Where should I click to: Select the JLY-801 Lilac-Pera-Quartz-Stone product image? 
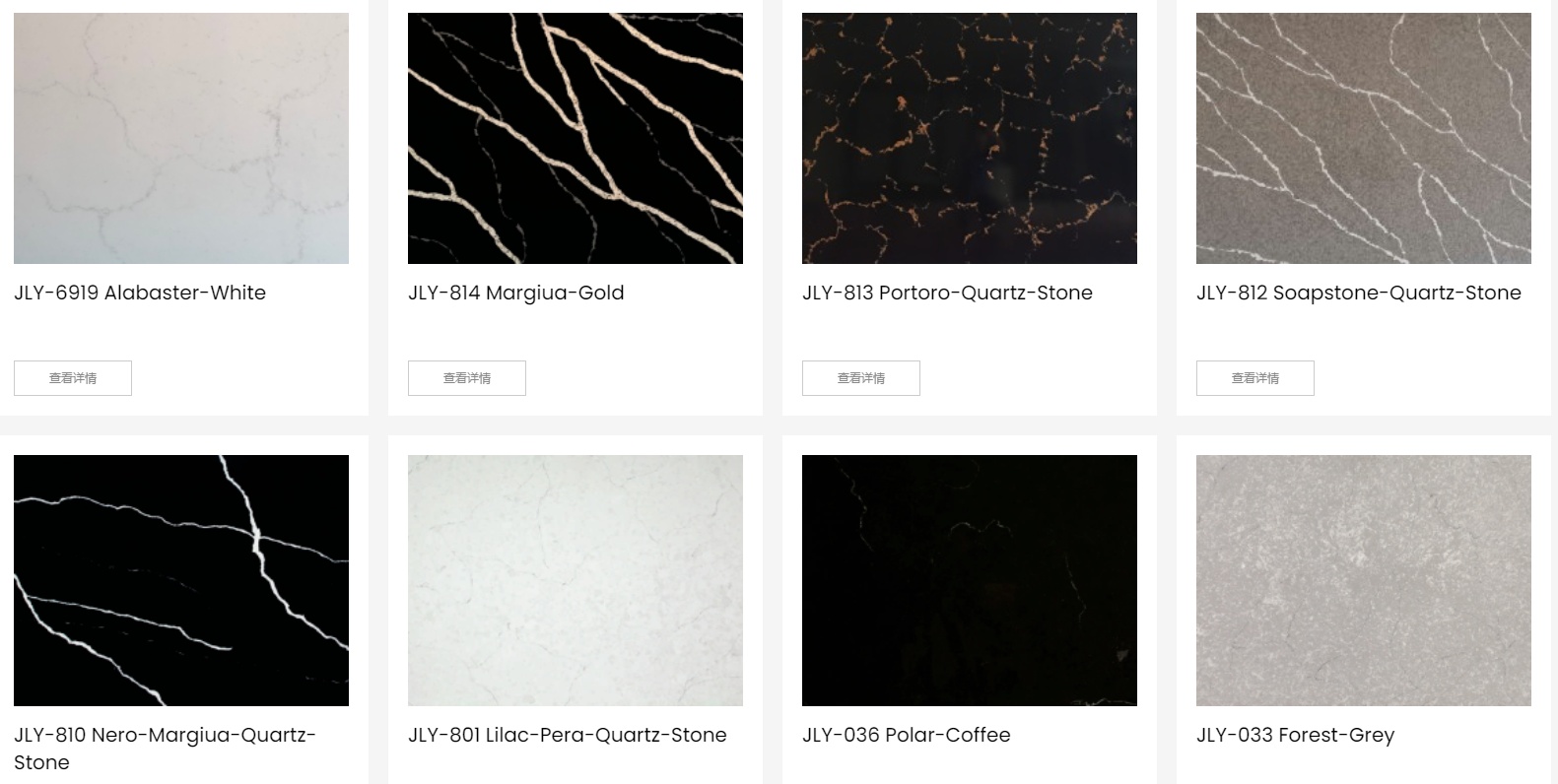tap(576, 580)
